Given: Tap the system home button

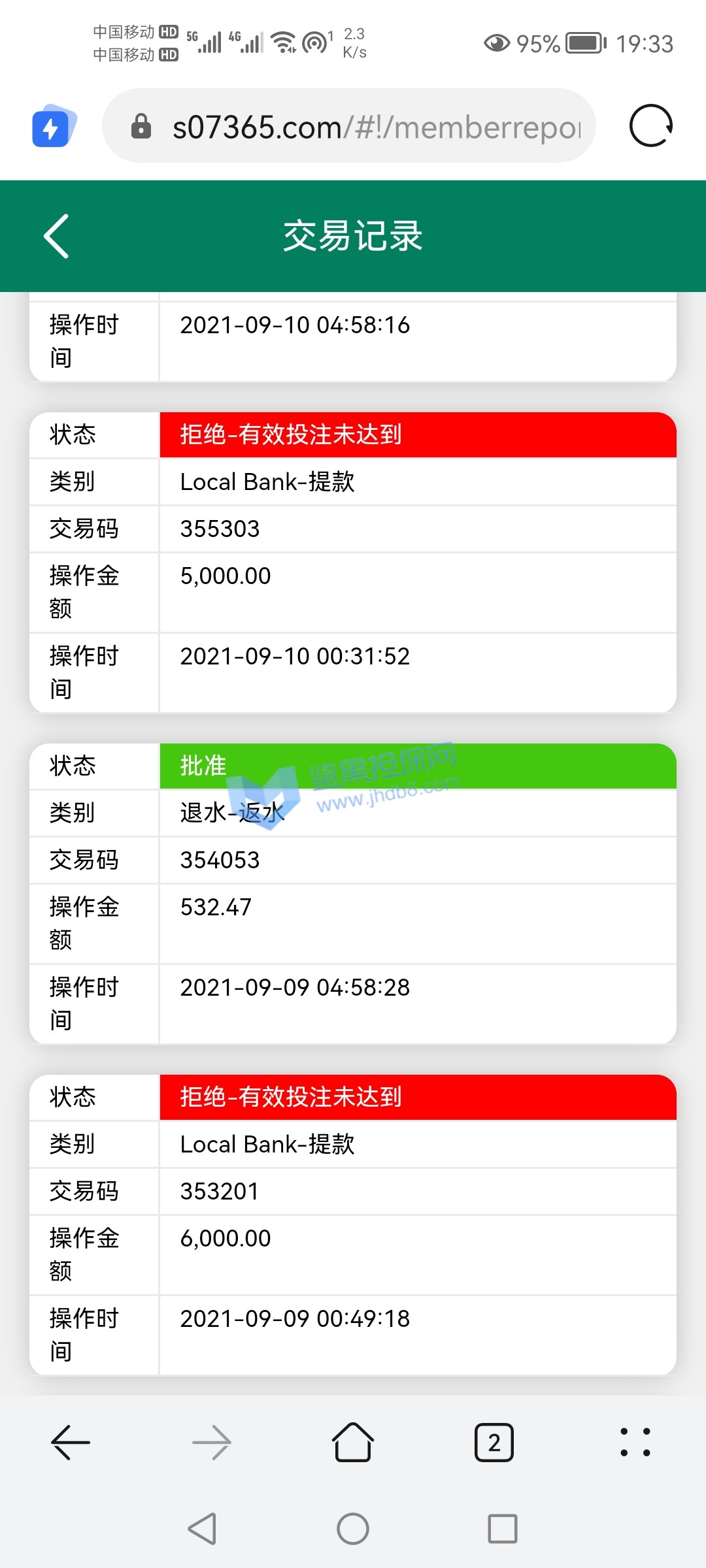Looking at the screenshot, I should coord(353,1529).
